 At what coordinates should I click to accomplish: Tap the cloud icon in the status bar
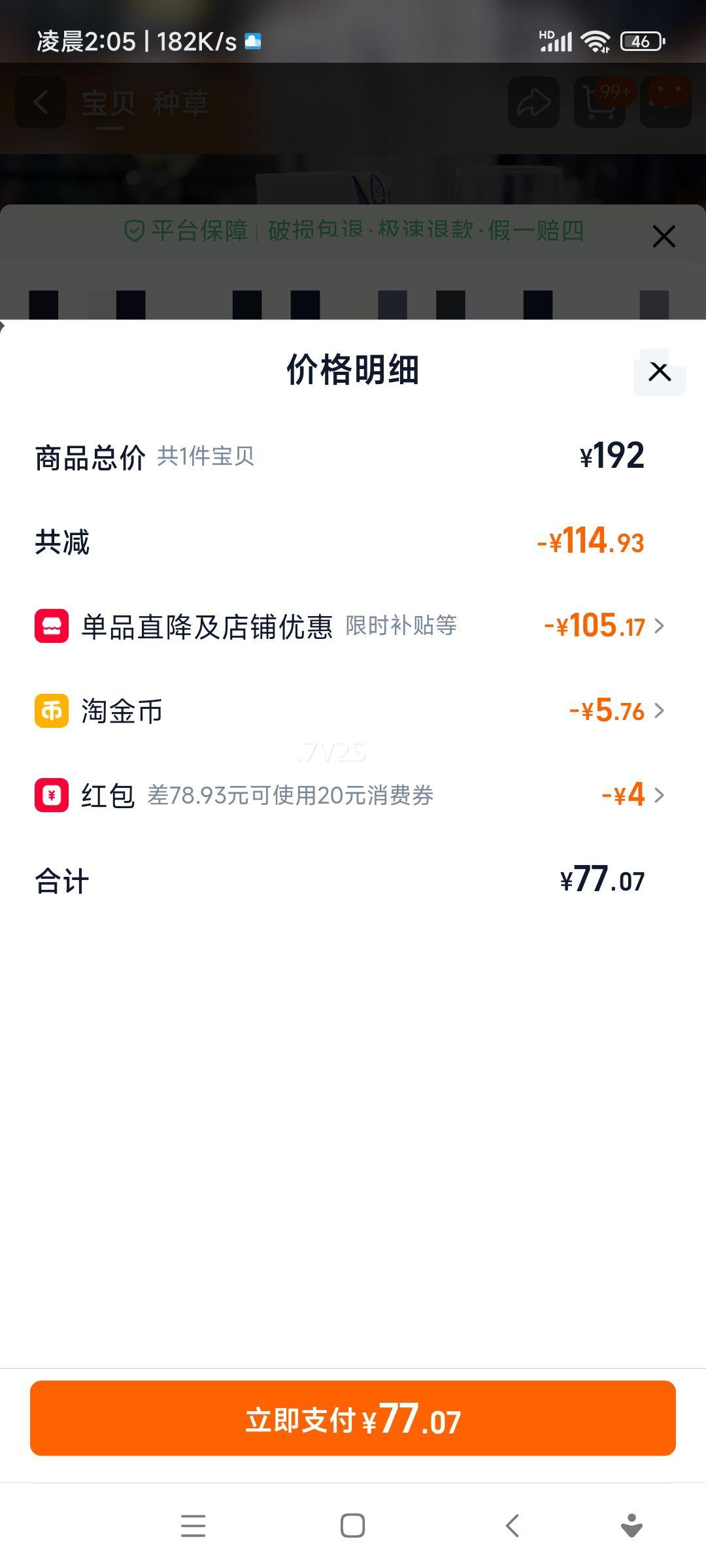pyautogui.click(x=250, y=41)
